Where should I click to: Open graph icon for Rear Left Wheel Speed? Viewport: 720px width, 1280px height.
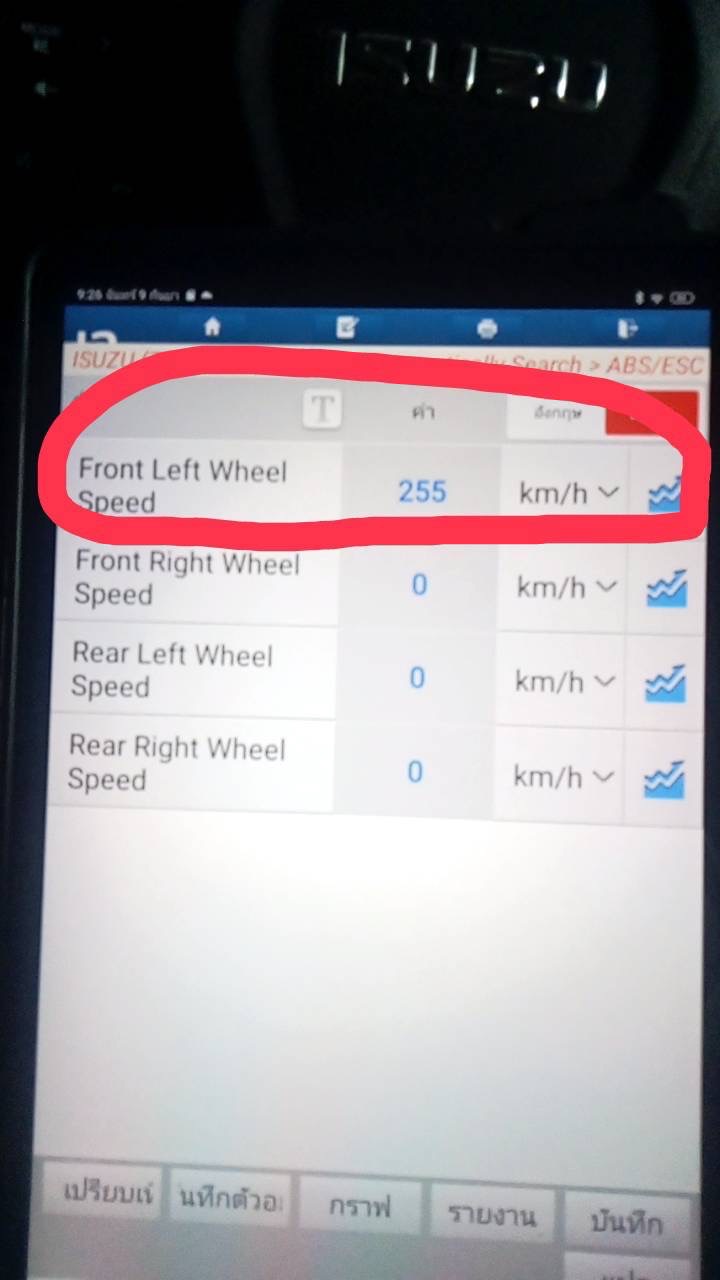[664, 684]
